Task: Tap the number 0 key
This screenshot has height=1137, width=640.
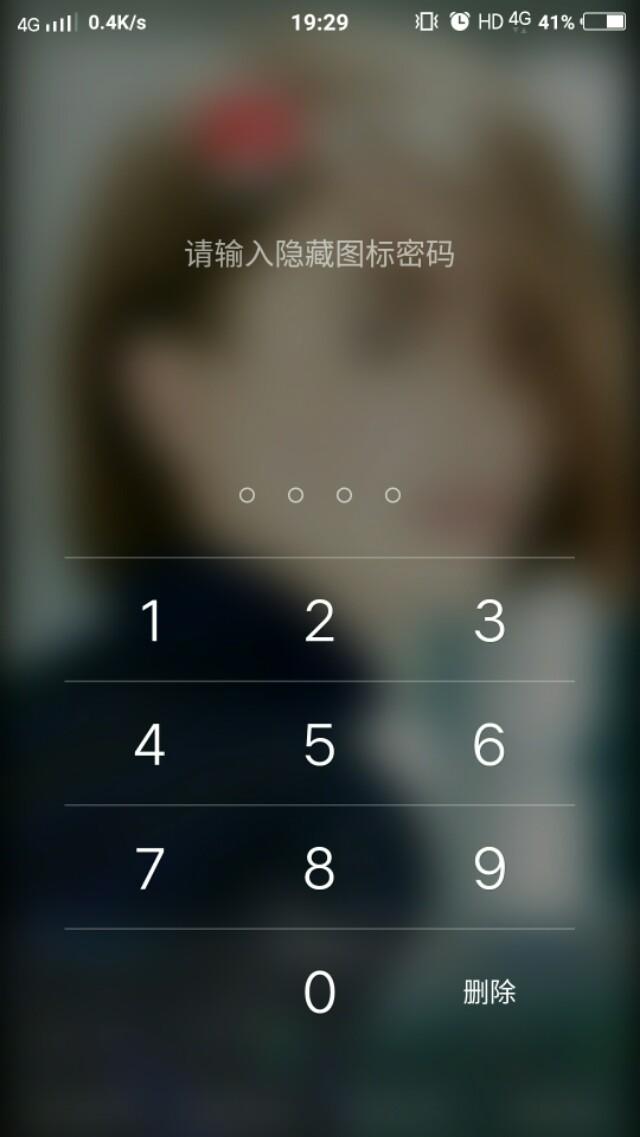Action: click(x=319, y=992)
